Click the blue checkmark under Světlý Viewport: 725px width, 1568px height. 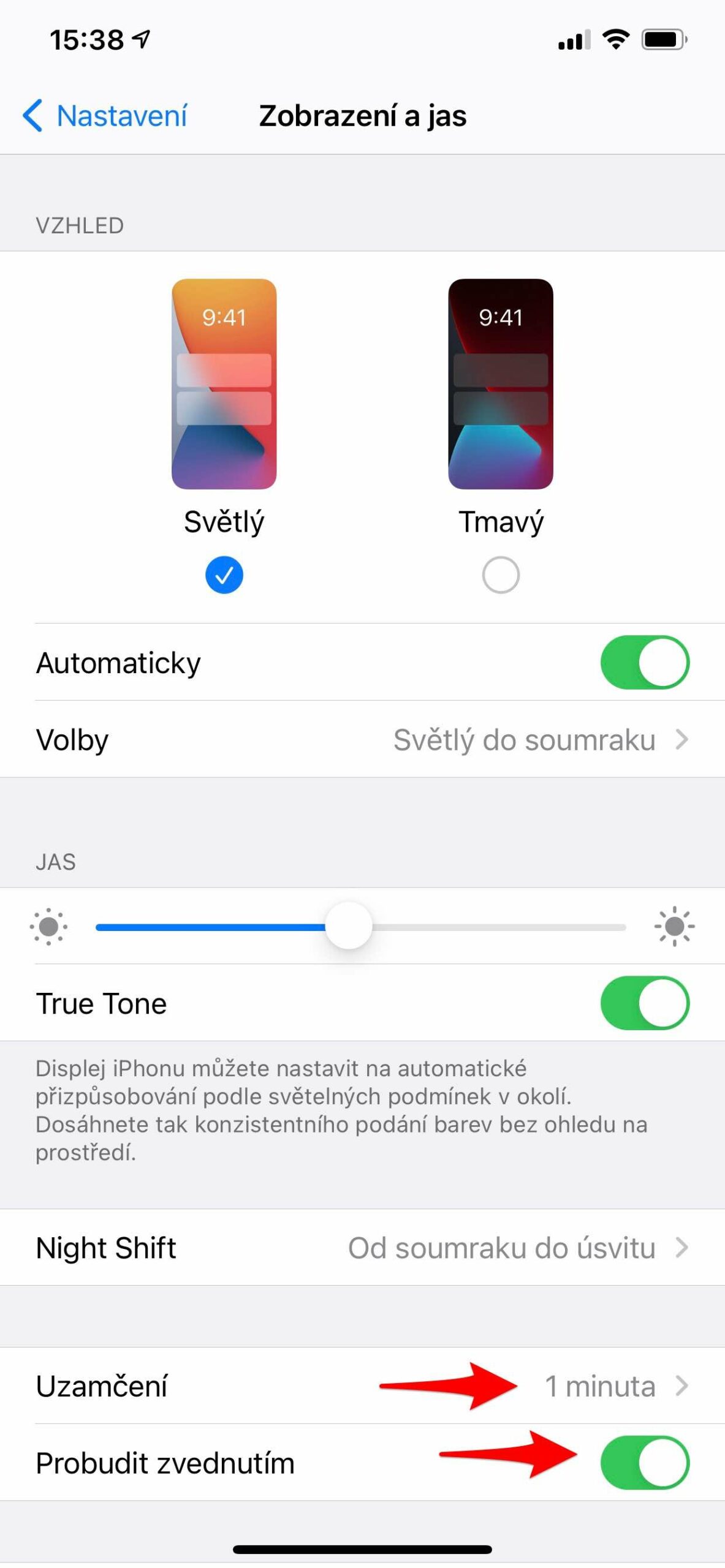coord(224,574)
